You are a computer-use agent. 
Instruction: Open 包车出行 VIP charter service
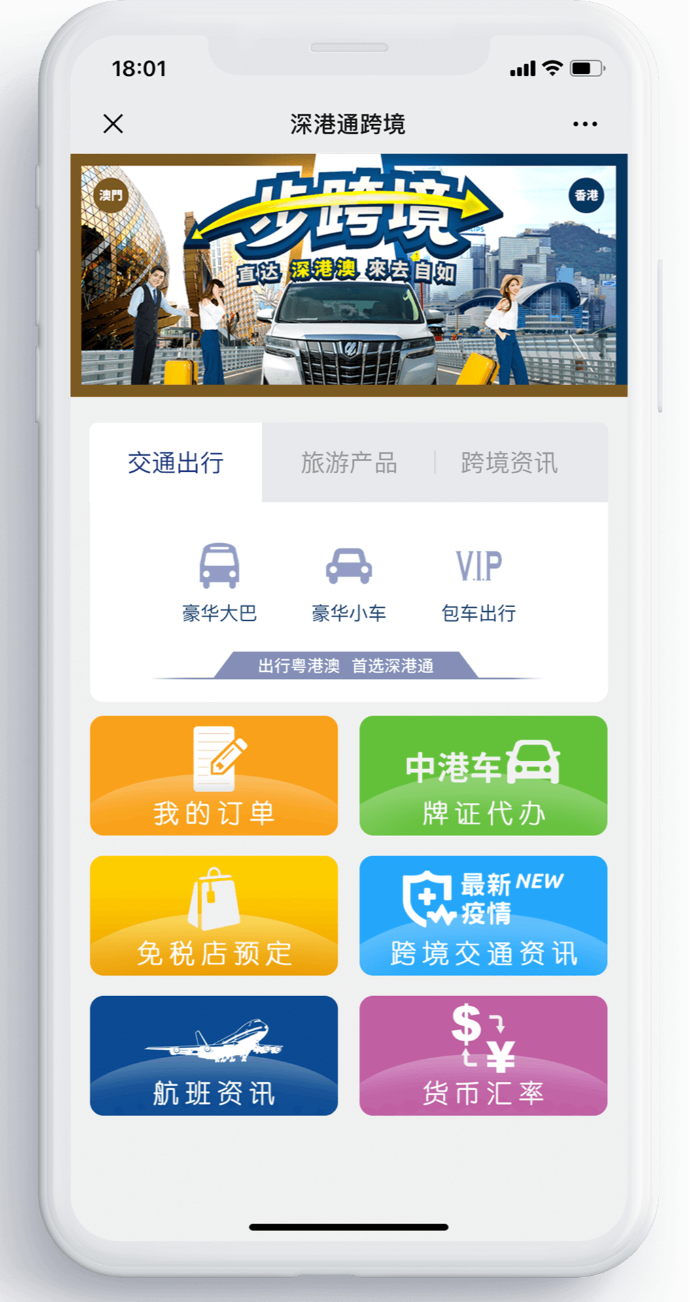click(x=478, y=584)
